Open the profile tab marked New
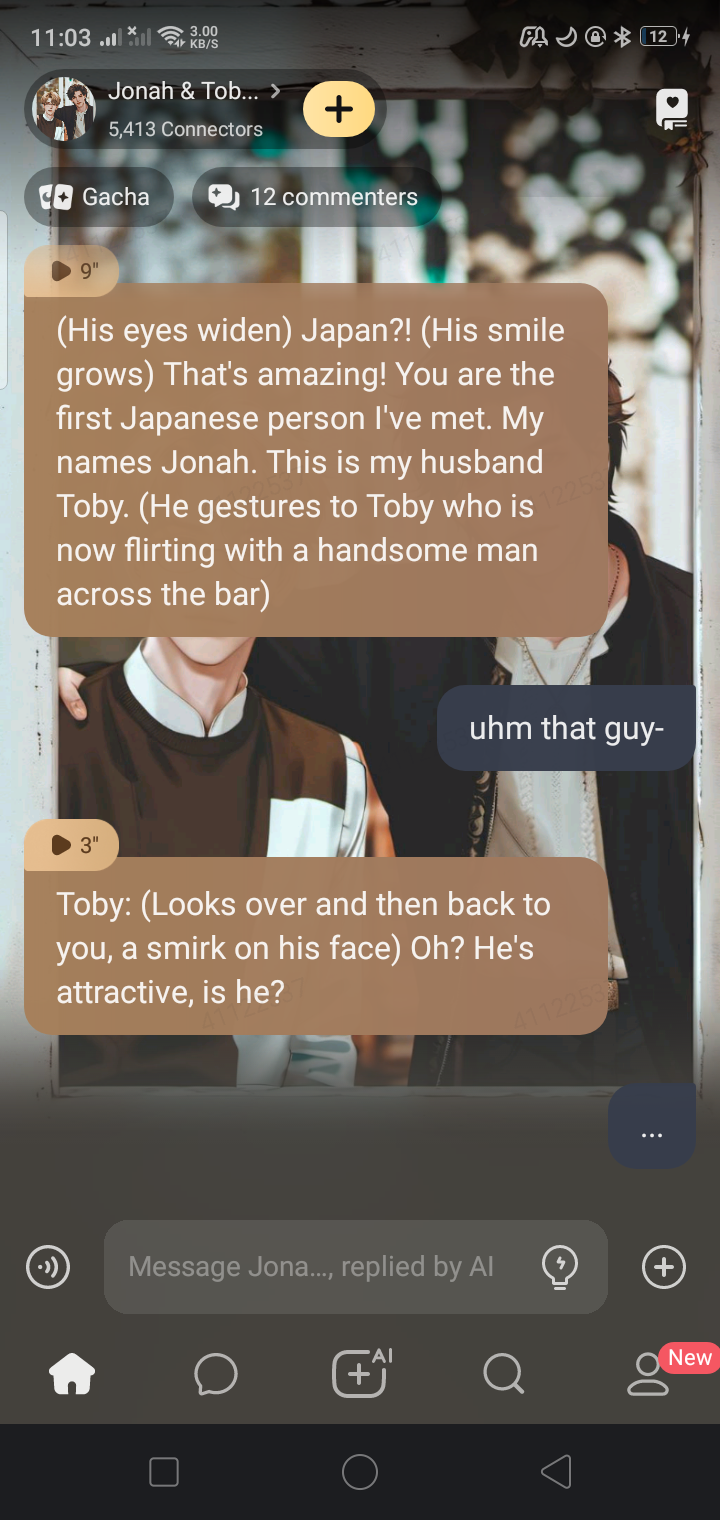This screenshot has height=1520, width=720. point(648,1374)
